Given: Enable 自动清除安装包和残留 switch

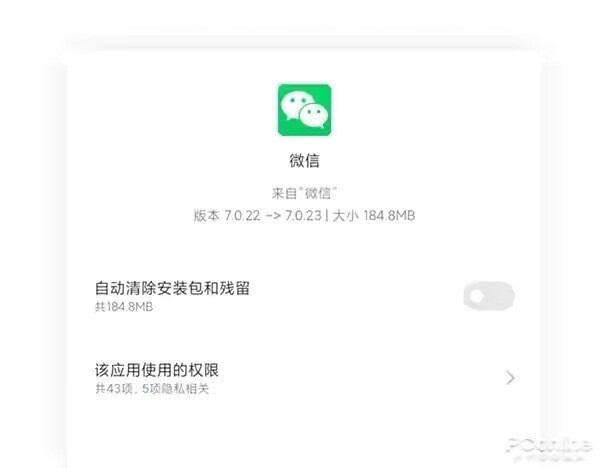Looking at the screenshot, I should 488,296.
